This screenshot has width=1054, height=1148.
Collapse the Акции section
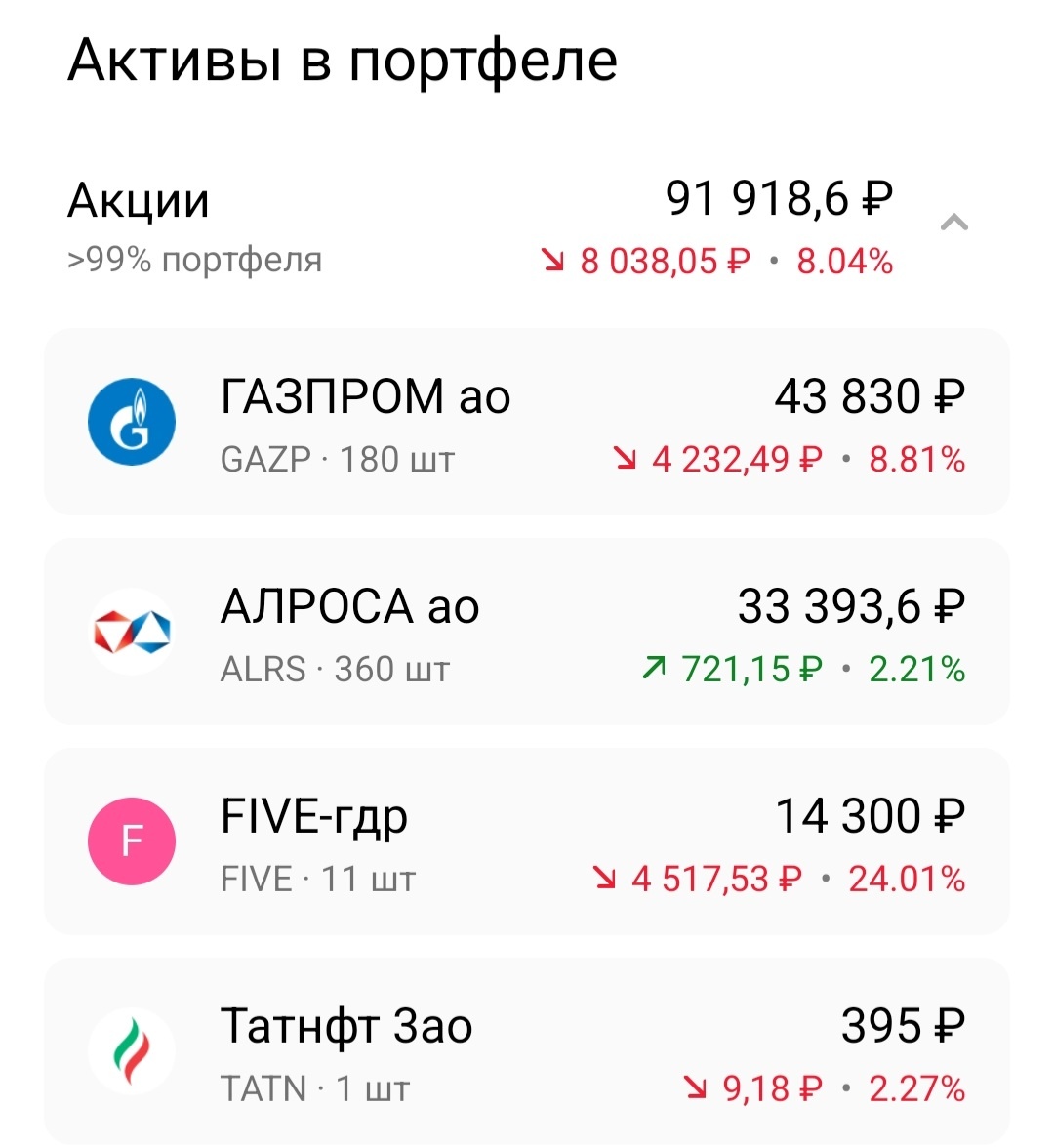point(953,224)
